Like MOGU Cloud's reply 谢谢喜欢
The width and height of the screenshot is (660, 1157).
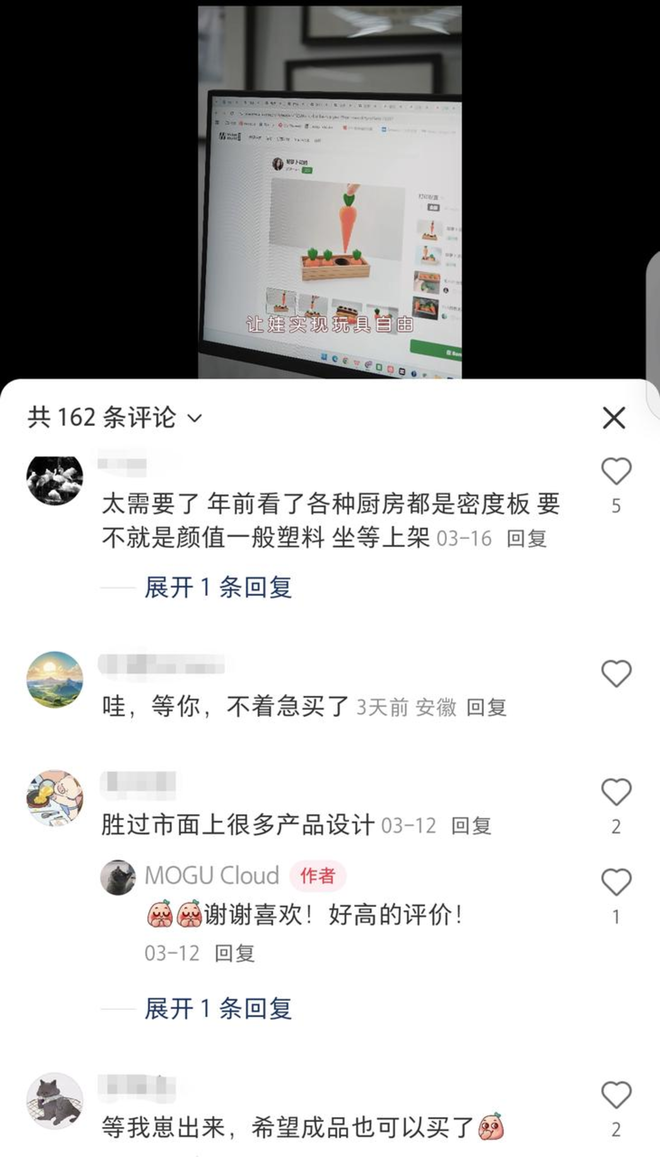(616, 882)
